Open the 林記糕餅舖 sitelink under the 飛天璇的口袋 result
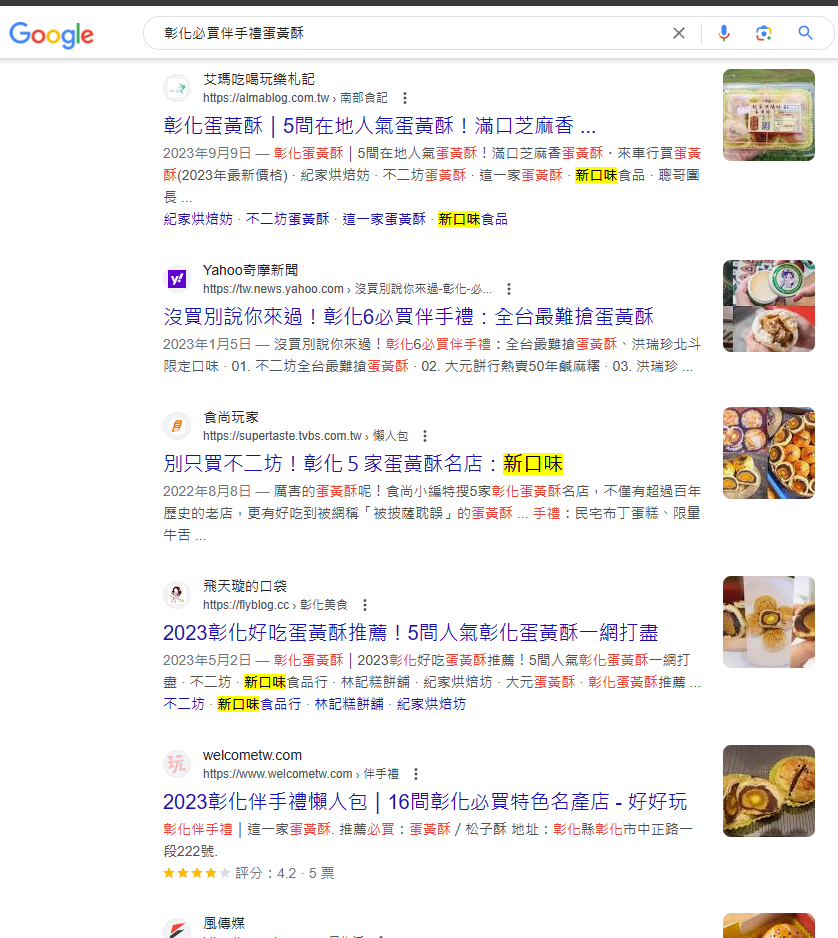 (x=349, y=704)
